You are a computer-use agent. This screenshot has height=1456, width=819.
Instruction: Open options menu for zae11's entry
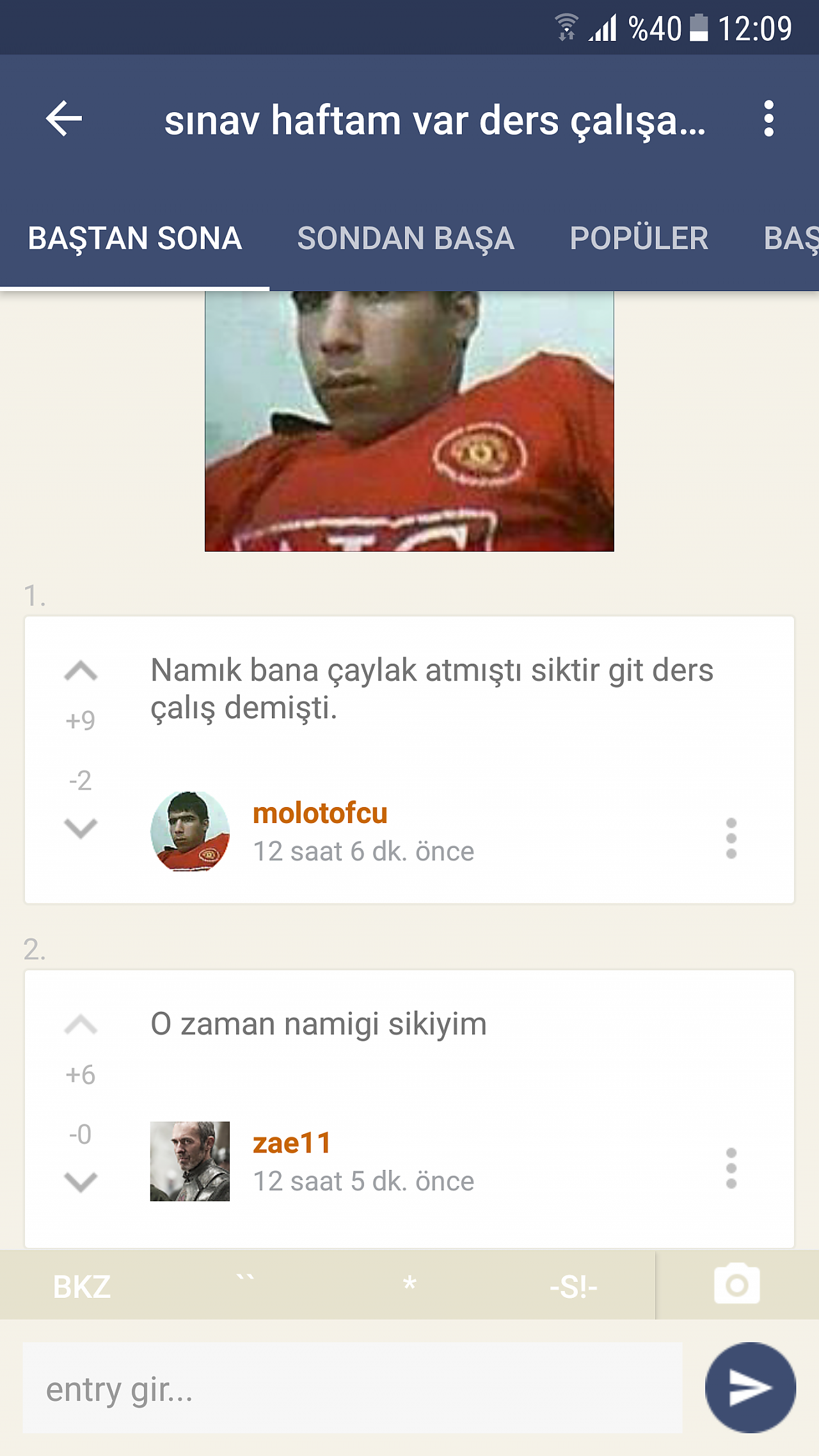click(x=731, y=1168)
